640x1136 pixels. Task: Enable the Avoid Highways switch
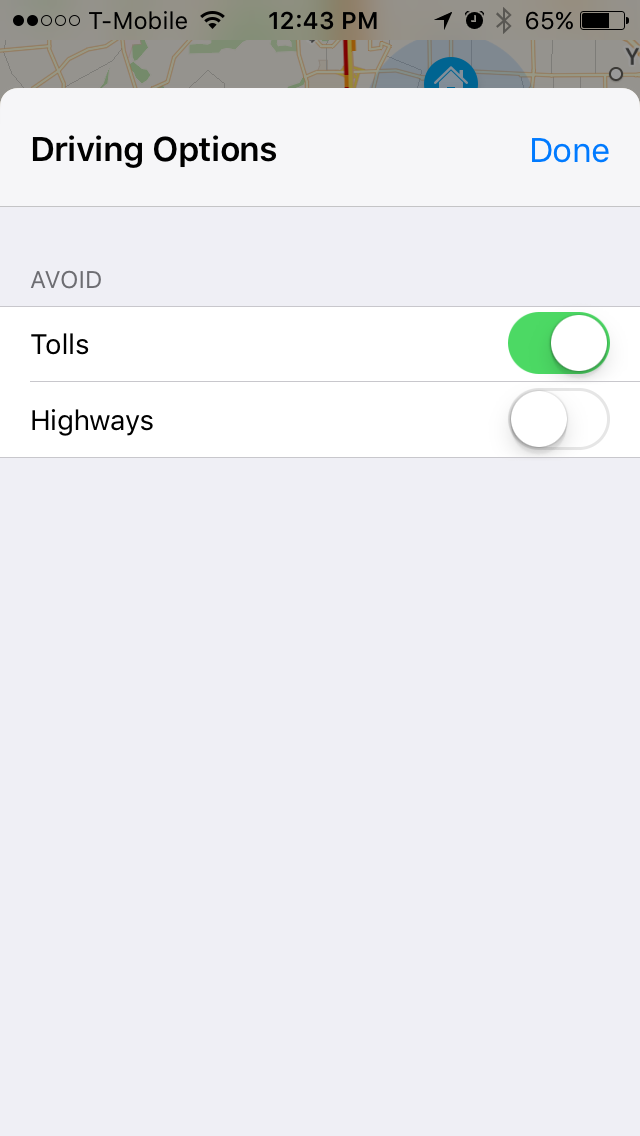click(x=558, y=419)
